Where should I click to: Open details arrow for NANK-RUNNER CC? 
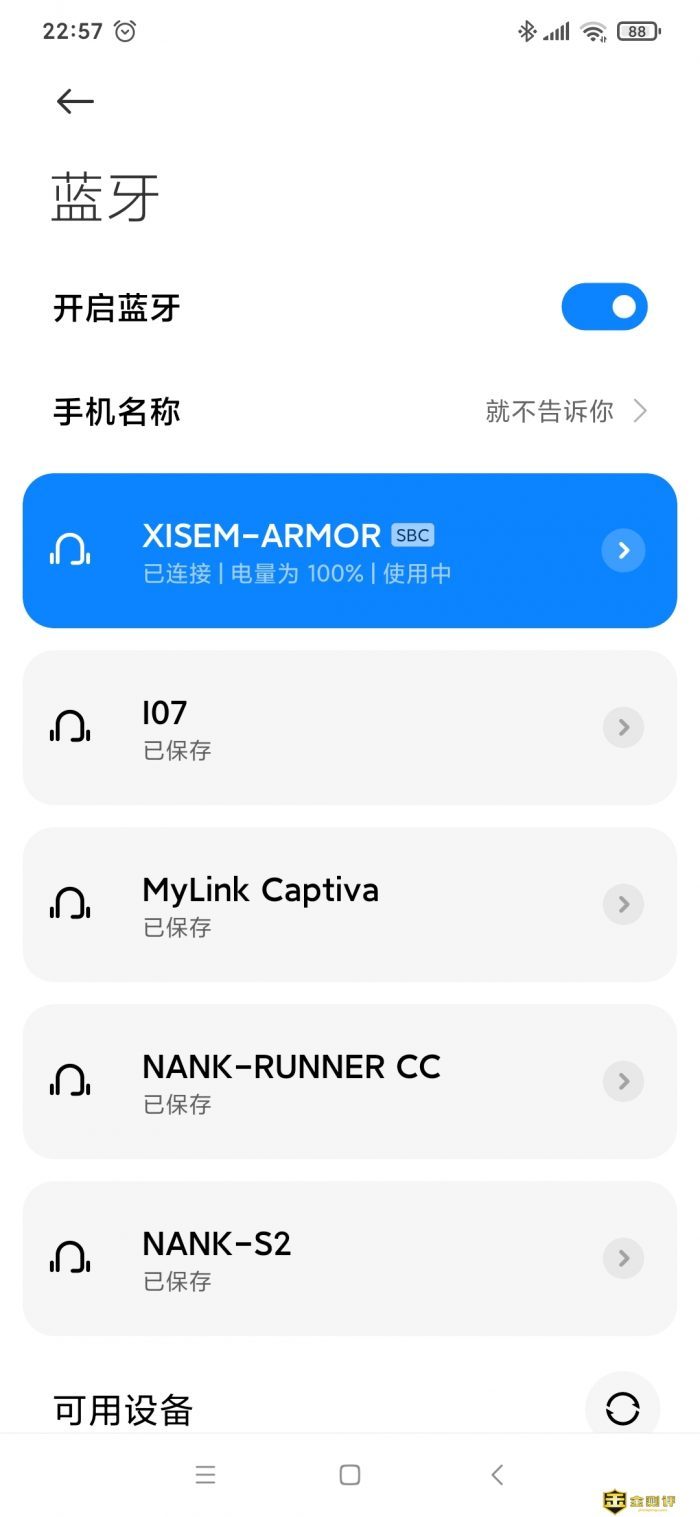[x=623, y=1081]
